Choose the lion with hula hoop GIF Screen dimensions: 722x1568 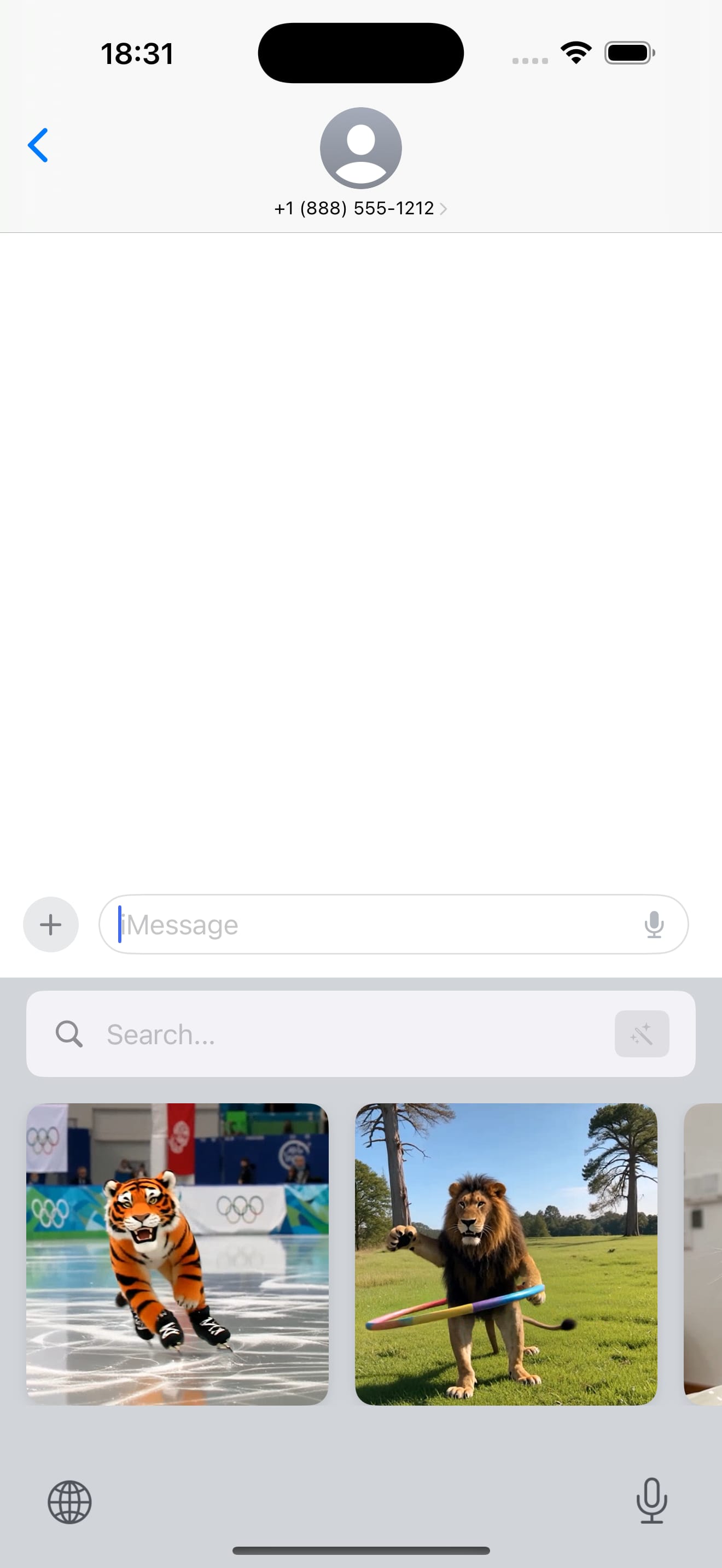click(x=506, y=1254)
